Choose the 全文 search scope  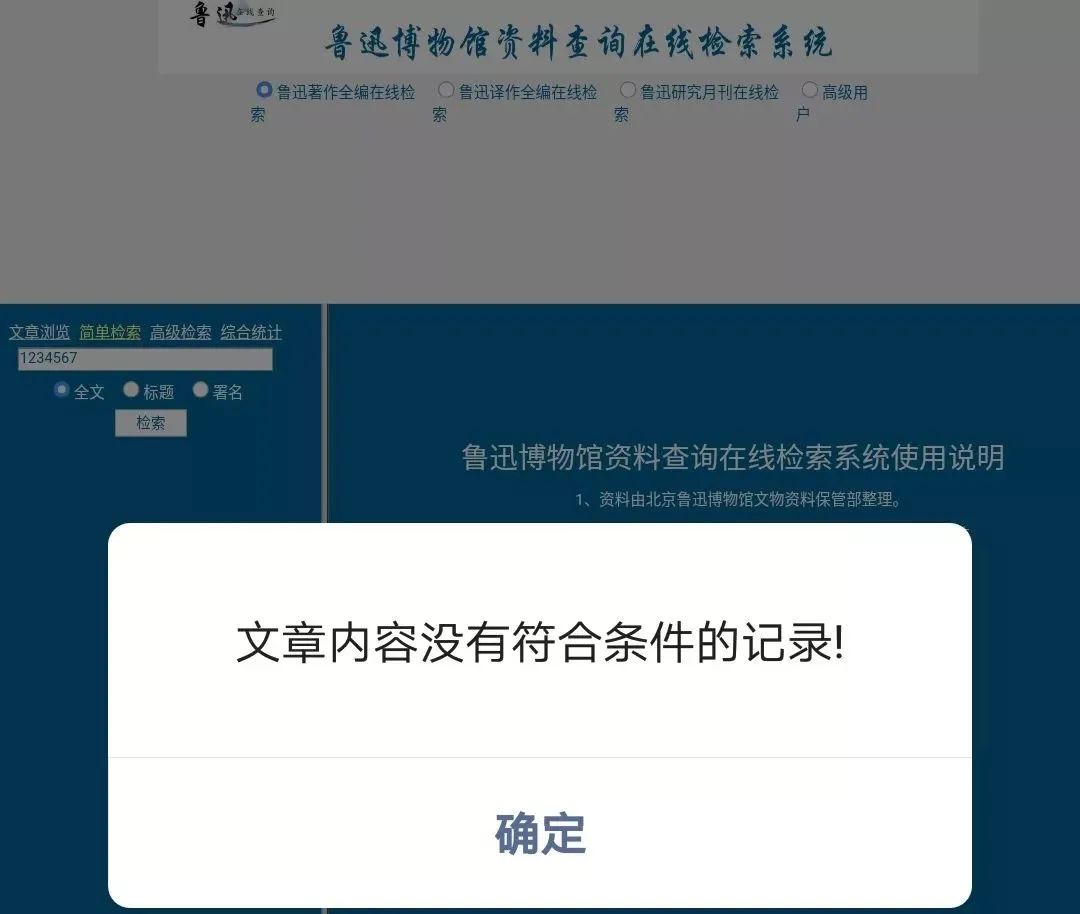tap(62, 390)
